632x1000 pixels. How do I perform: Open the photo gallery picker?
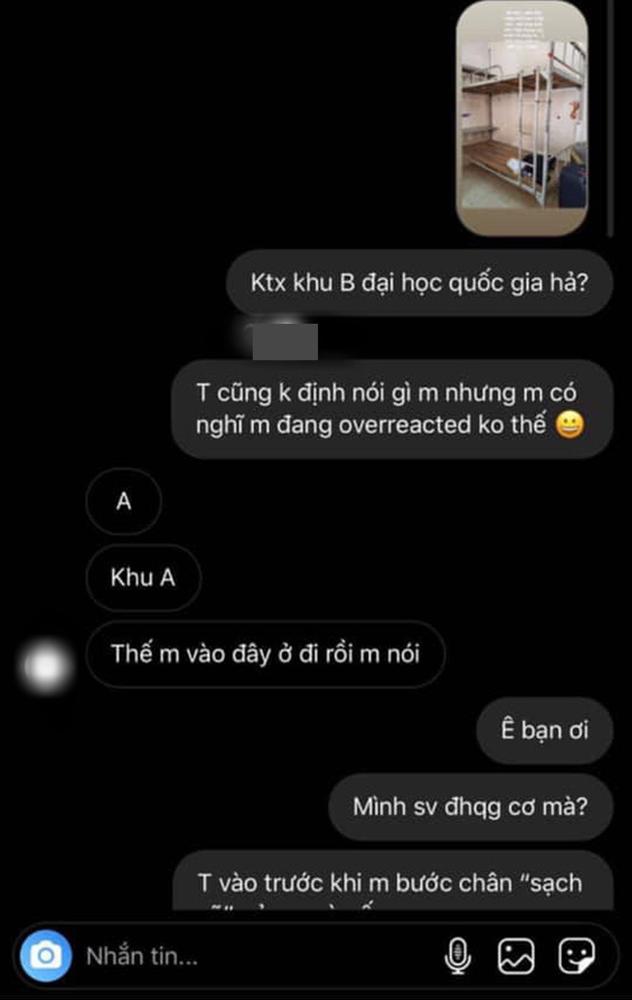click(x=518, y=958)
